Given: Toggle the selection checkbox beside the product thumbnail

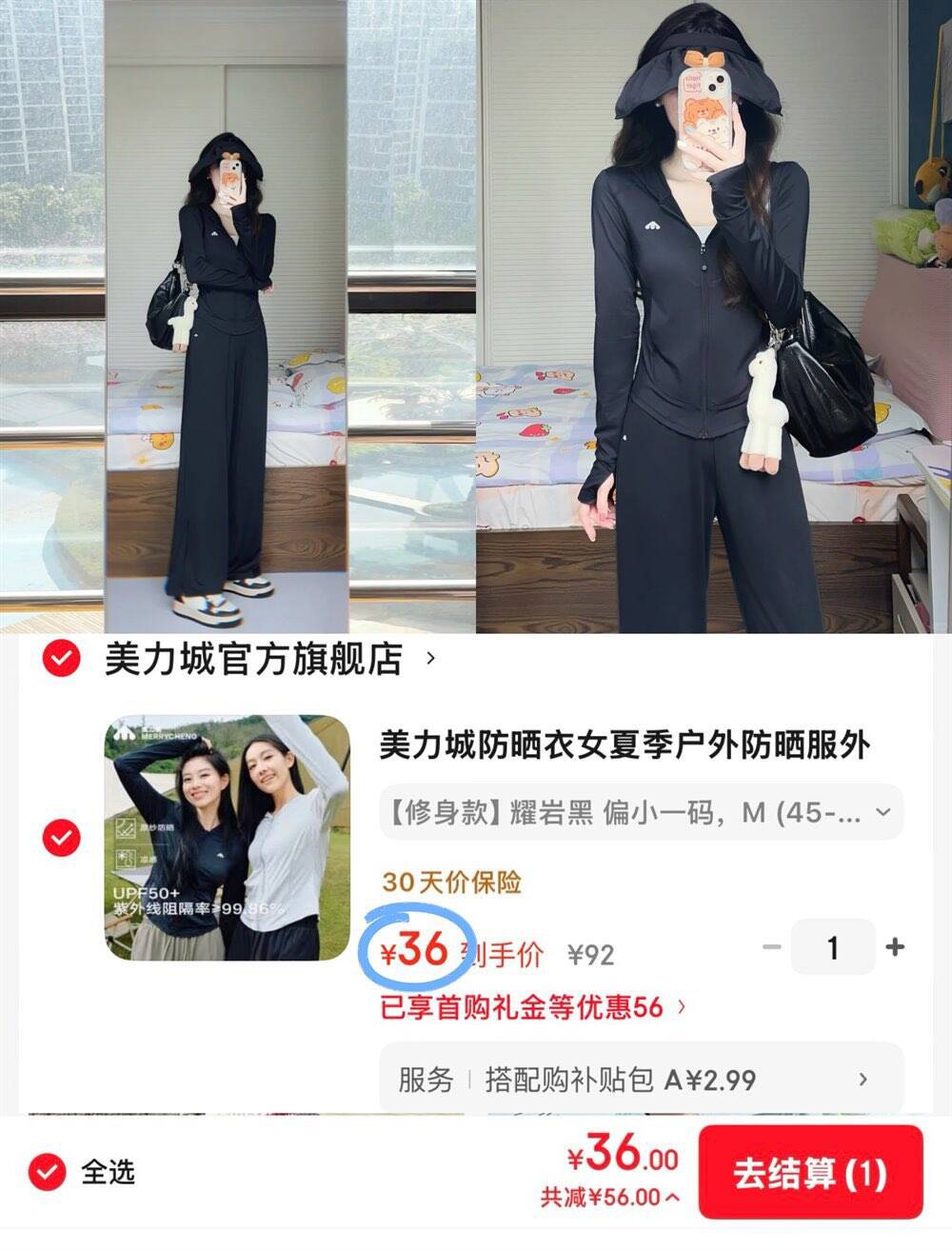Looking at the screenshot, I should (x=61, y=834).
